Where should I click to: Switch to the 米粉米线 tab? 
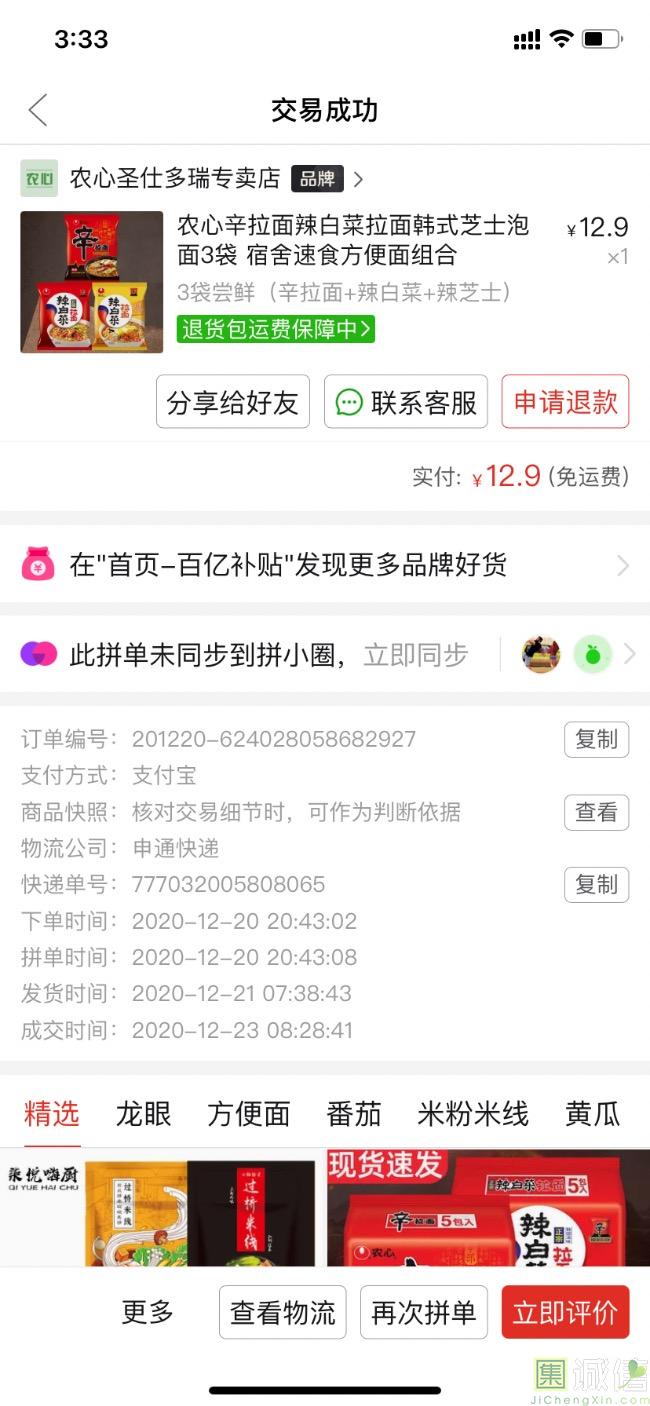point(473,1114)
